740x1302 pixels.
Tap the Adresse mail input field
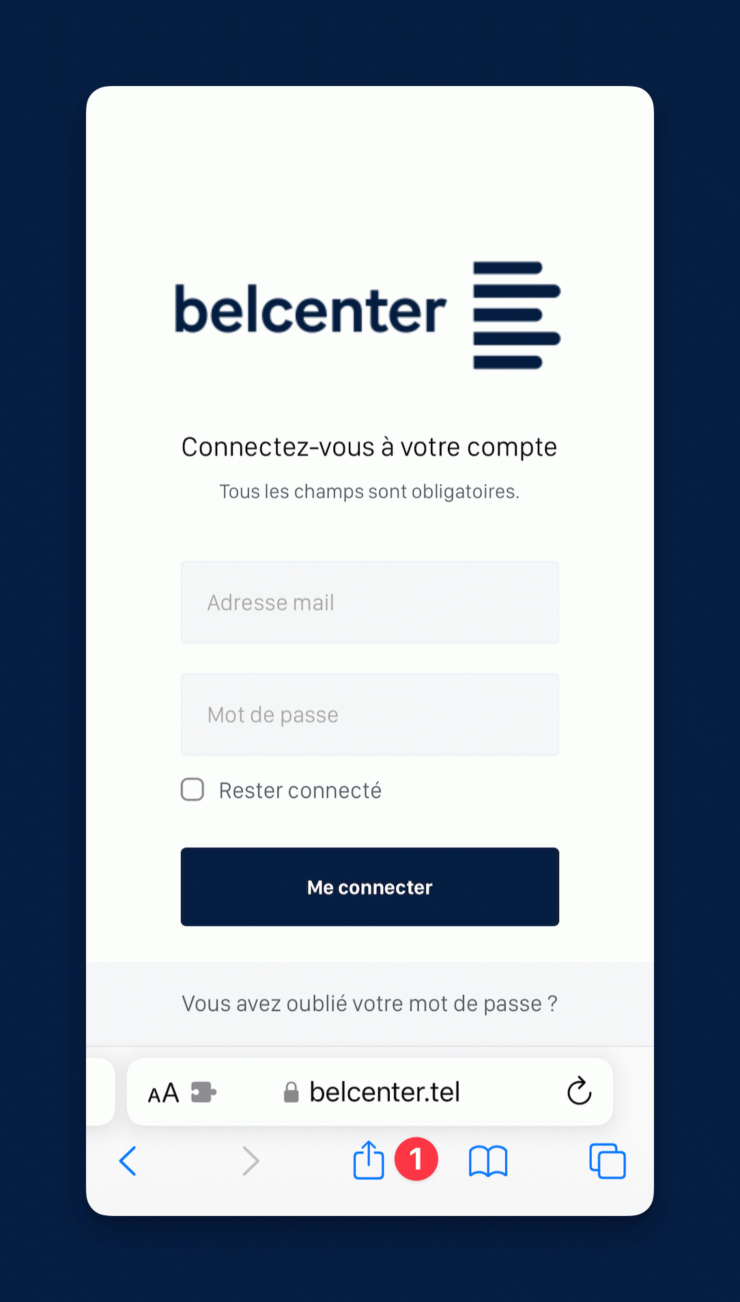pyautogui.click(x=369, y=602)
